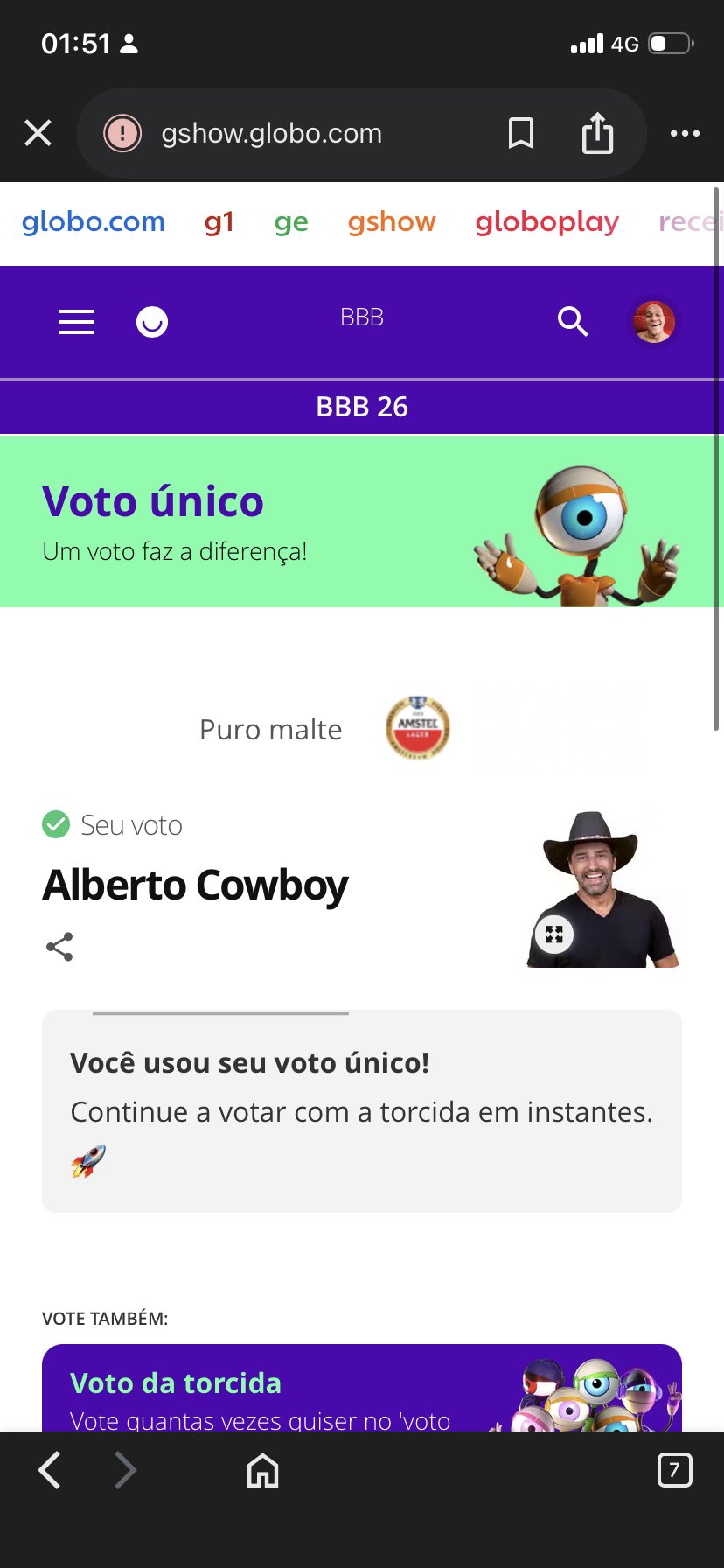Screen dimensions: 724x1568
Task: Open the Voto da torcida card
Action: tap(362, 1388)
